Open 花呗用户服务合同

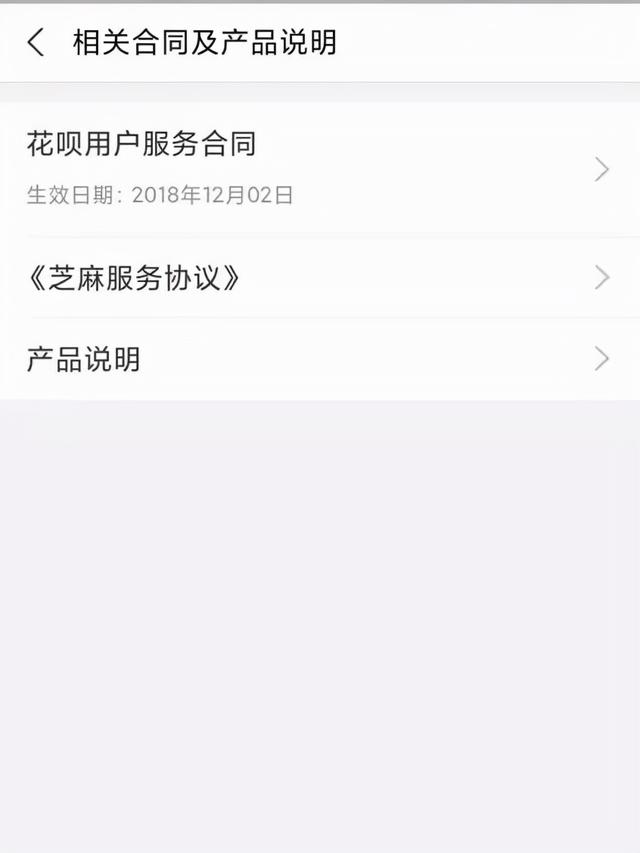point(320,168)
